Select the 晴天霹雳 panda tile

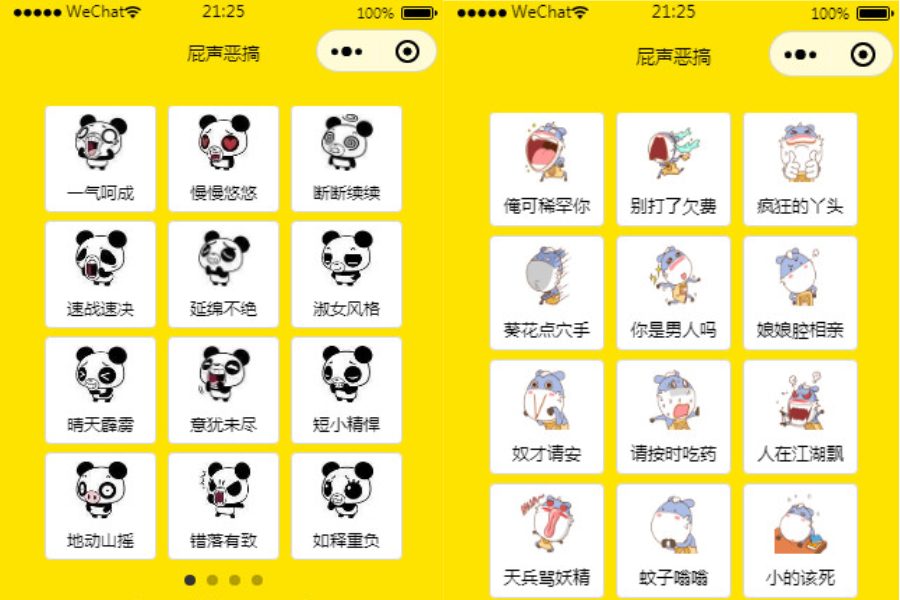[x=100, y=390]
